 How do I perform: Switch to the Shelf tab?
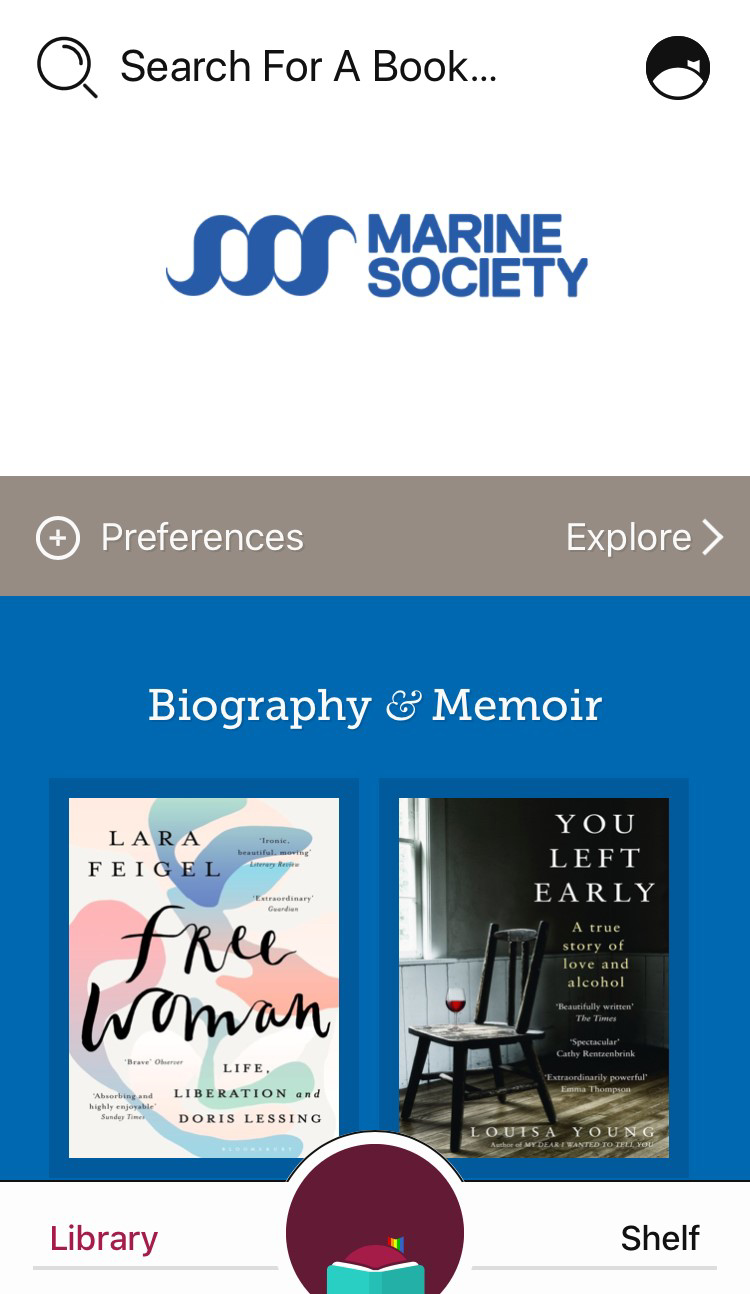660,1238
